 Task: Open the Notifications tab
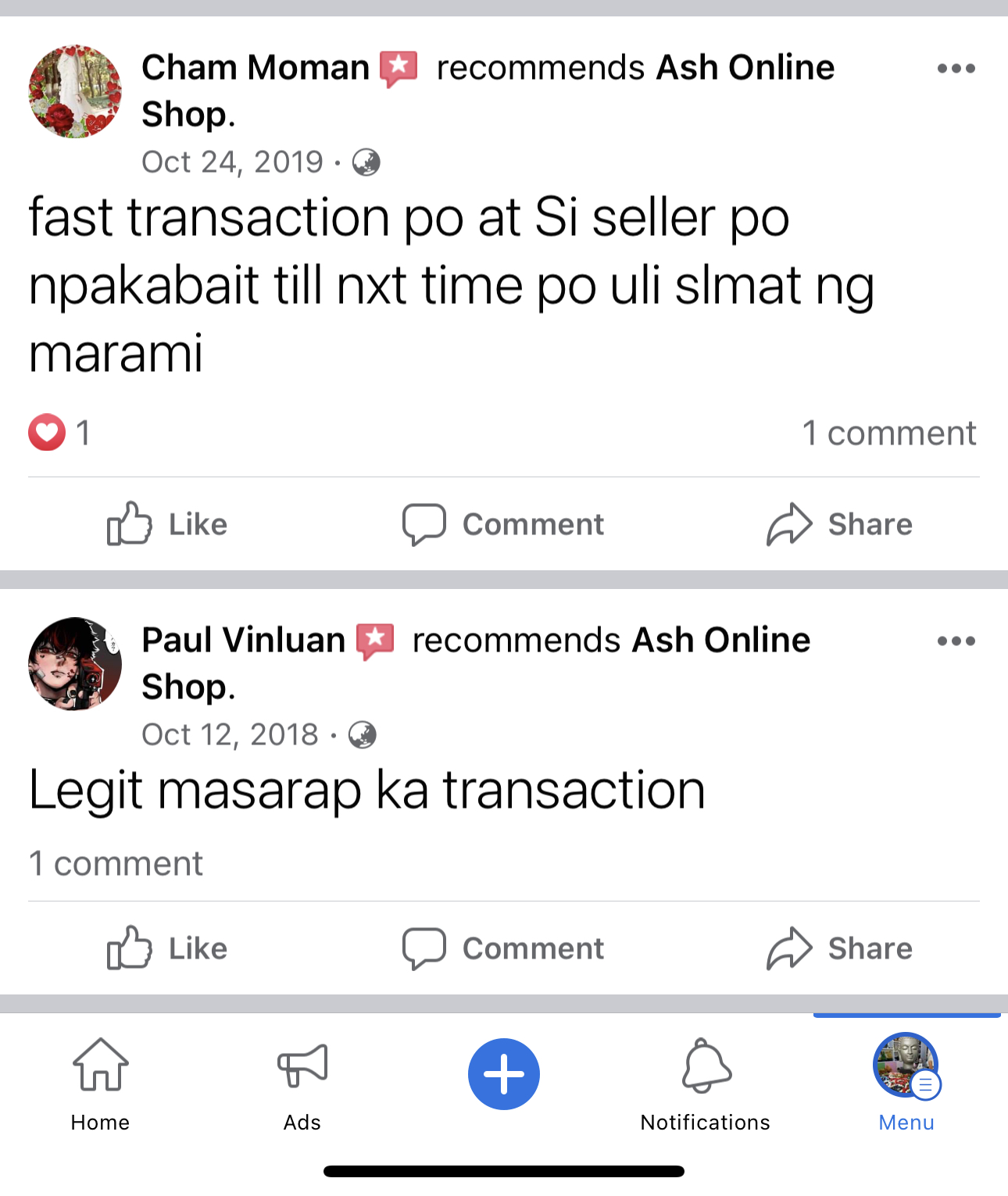click(x=705, y=1084)
